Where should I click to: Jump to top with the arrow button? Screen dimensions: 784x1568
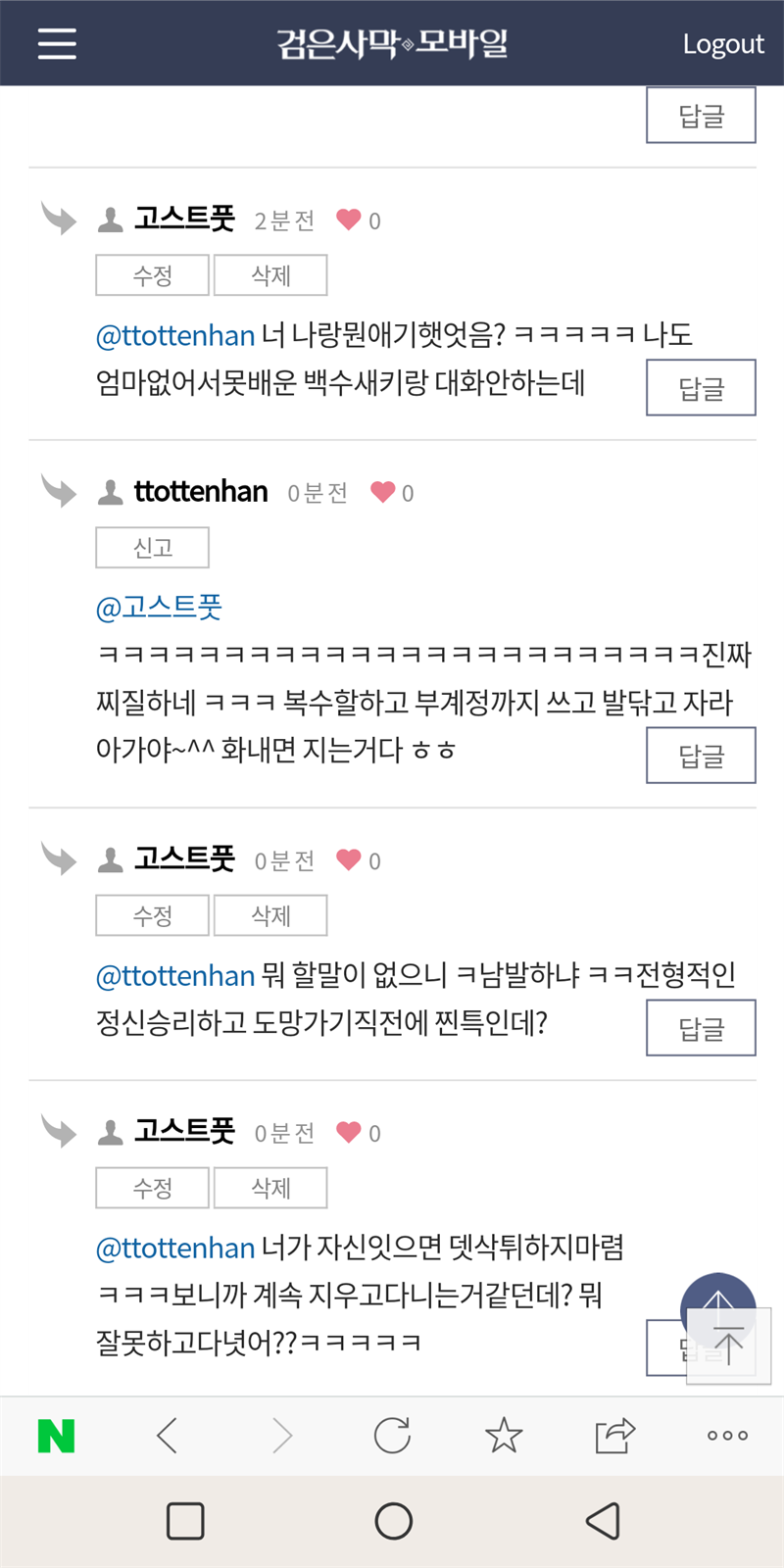tap(719, 1311)
